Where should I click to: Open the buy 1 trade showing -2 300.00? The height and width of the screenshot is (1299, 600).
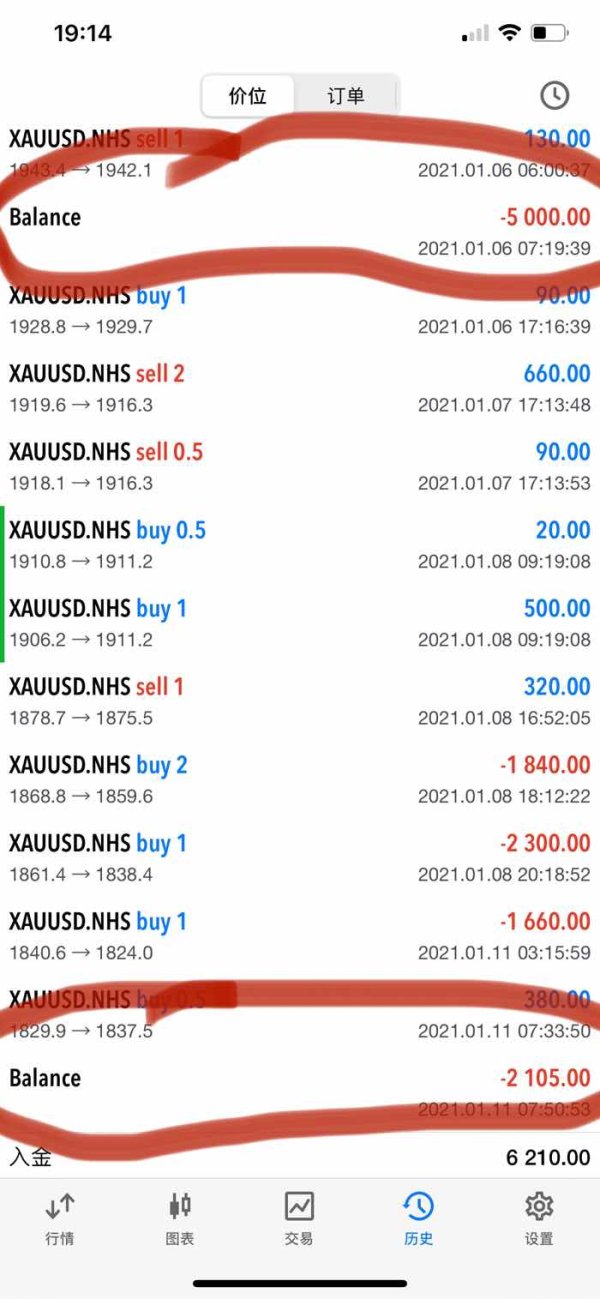coord(300,858)
